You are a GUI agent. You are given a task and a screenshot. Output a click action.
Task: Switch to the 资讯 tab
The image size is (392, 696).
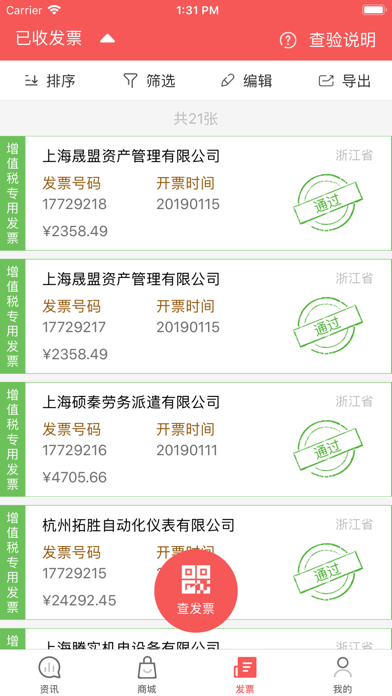click(x=49, y=674)
